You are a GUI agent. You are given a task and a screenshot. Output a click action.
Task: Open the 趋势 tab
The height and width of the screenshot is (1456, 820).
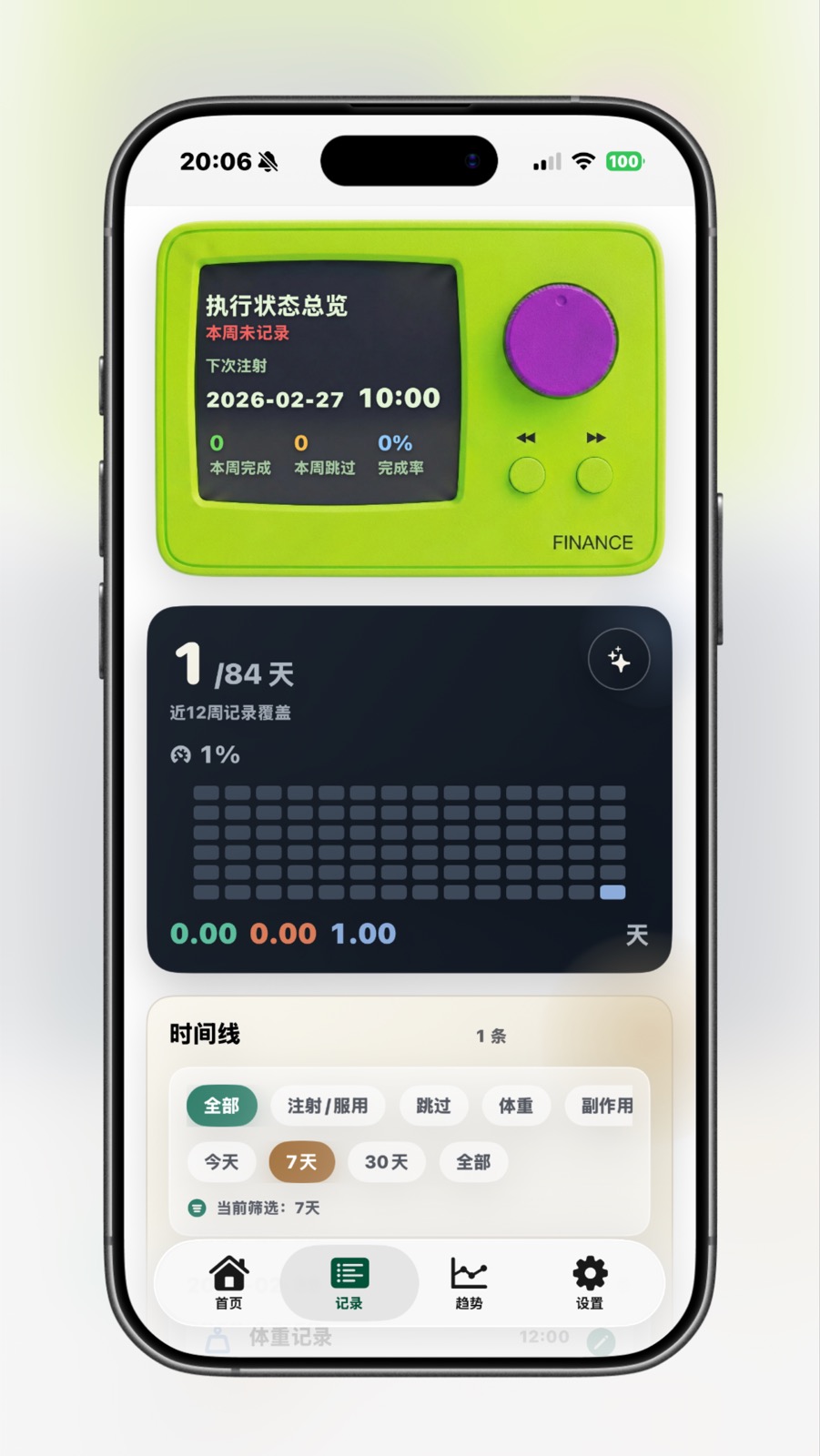pyautogui.click(x=469, y=1282)
